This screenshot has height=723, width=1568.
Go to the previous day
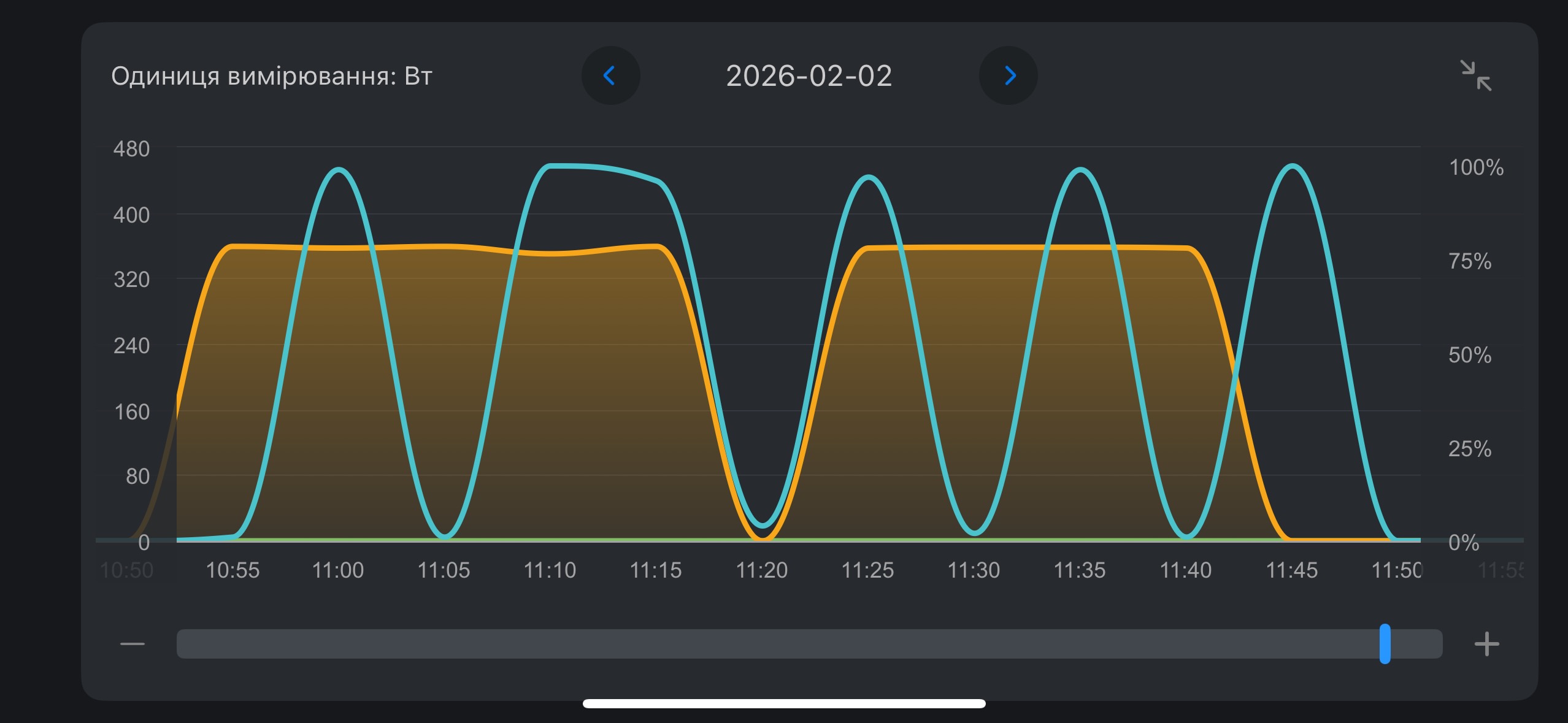(x=610, y=75)
